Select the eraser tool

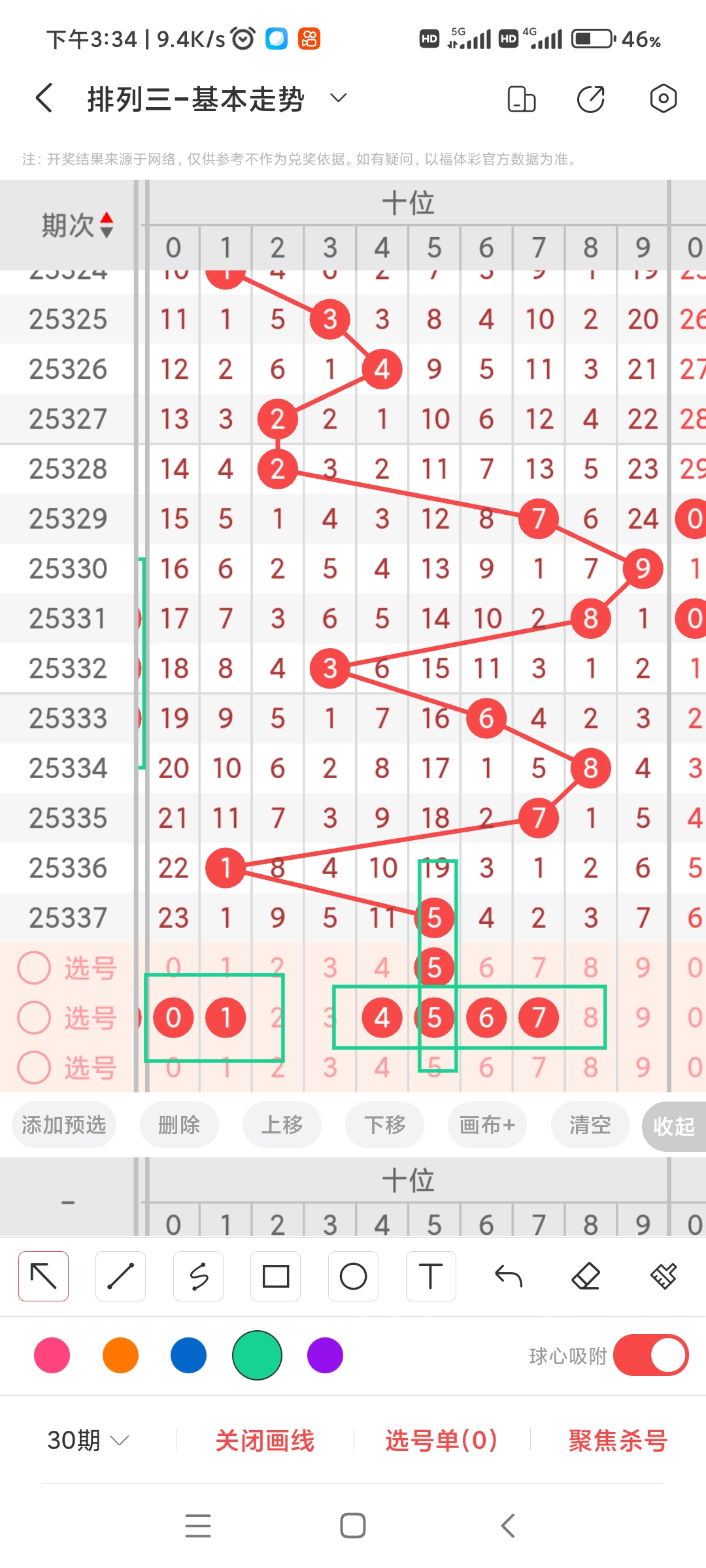pyautogui.click(x=587, y=1275)
